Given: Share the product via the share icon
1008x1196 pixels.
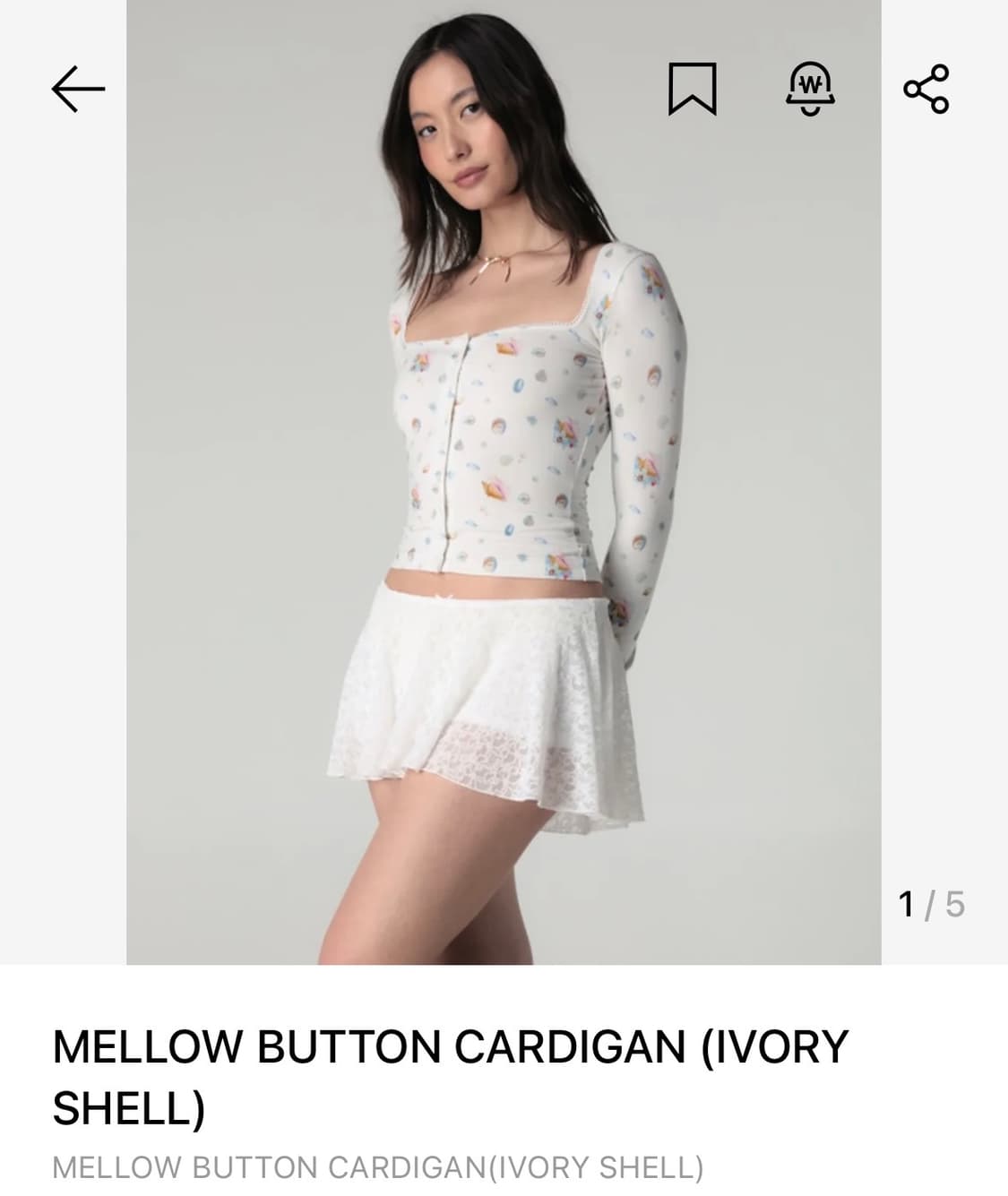Looking at the screenshot, I should 930,89.
